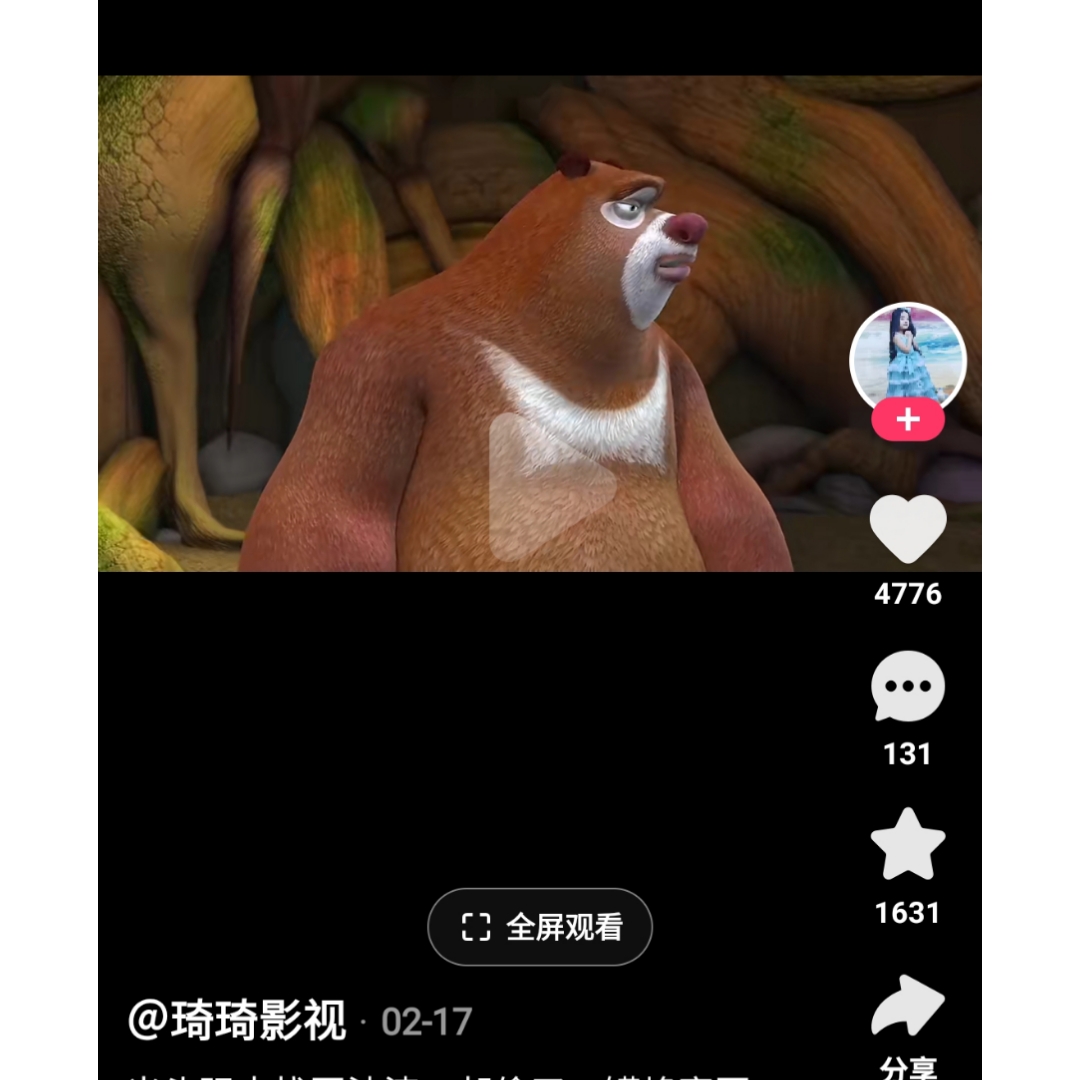Screen dimensions: 1080x1080
Task: Open the comments bubble
Action: coord(907,687)
